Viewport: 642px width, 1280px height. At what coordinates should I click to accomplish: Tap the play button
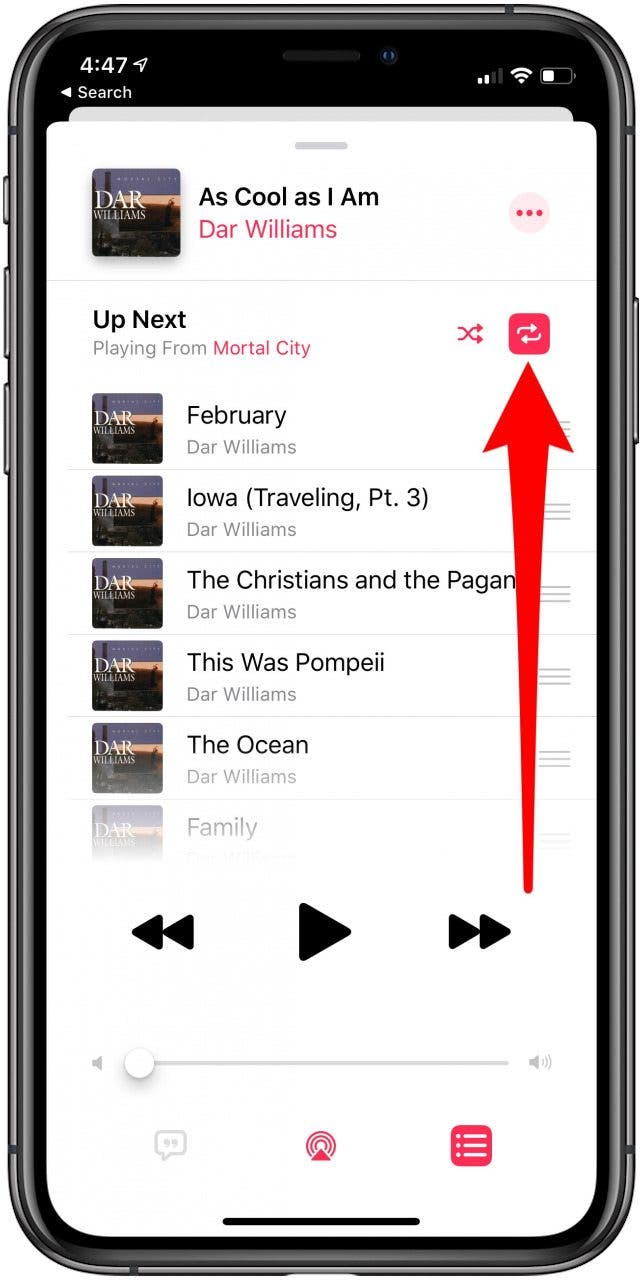click(x=324, y=932)
